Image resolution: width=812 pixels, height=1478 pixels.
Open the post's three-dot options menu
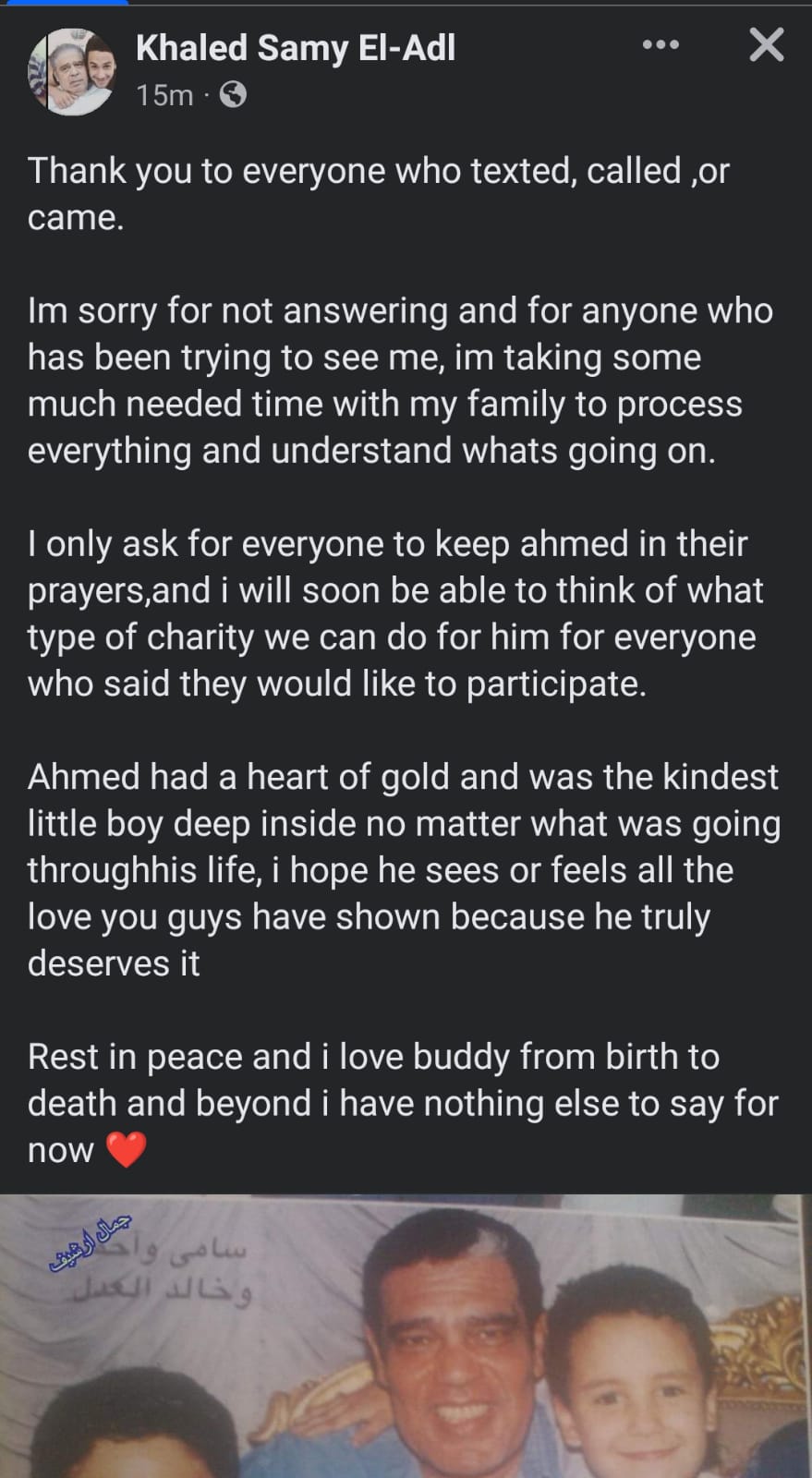[661, 44]
